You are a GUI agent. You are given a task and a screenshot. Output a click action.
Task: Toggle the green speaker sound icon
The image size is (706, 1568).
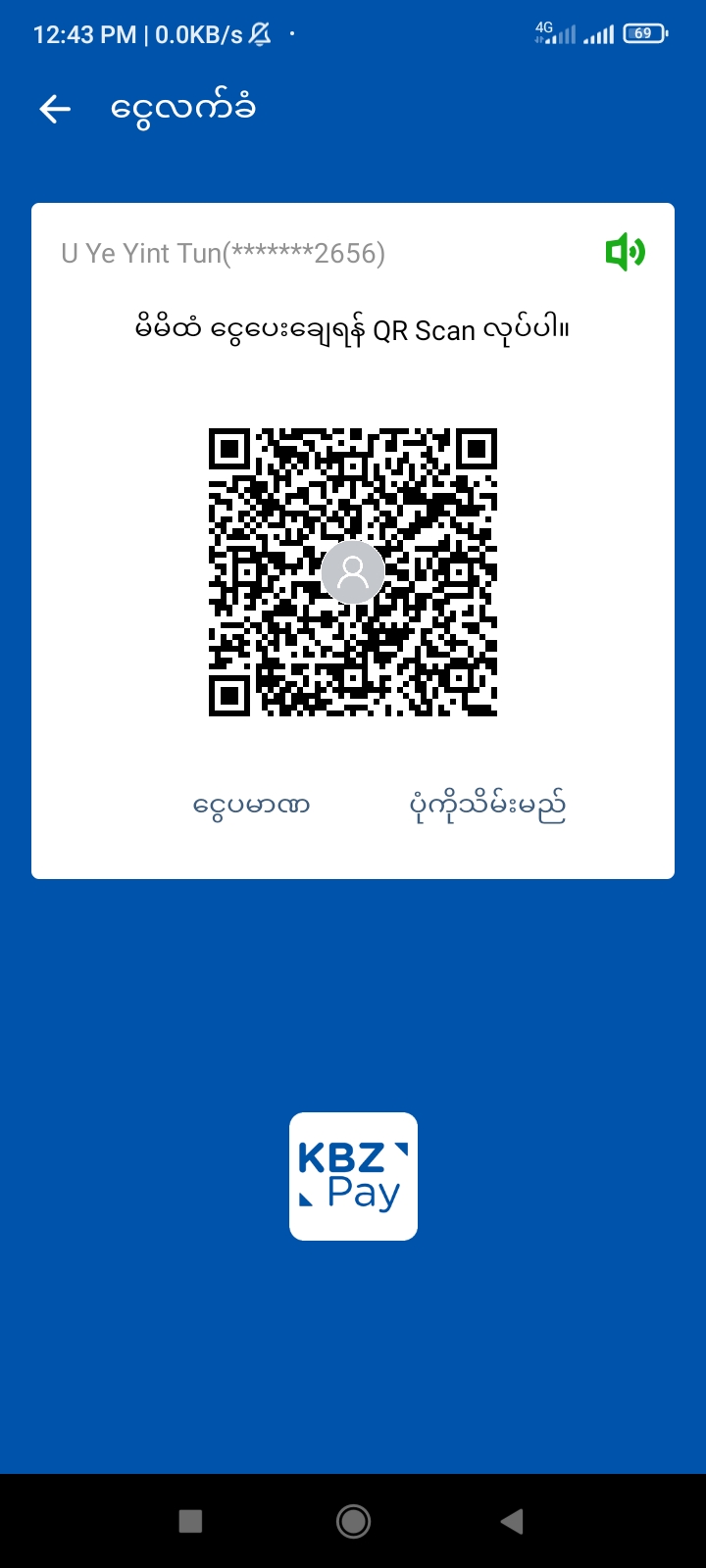pos(625,253)
